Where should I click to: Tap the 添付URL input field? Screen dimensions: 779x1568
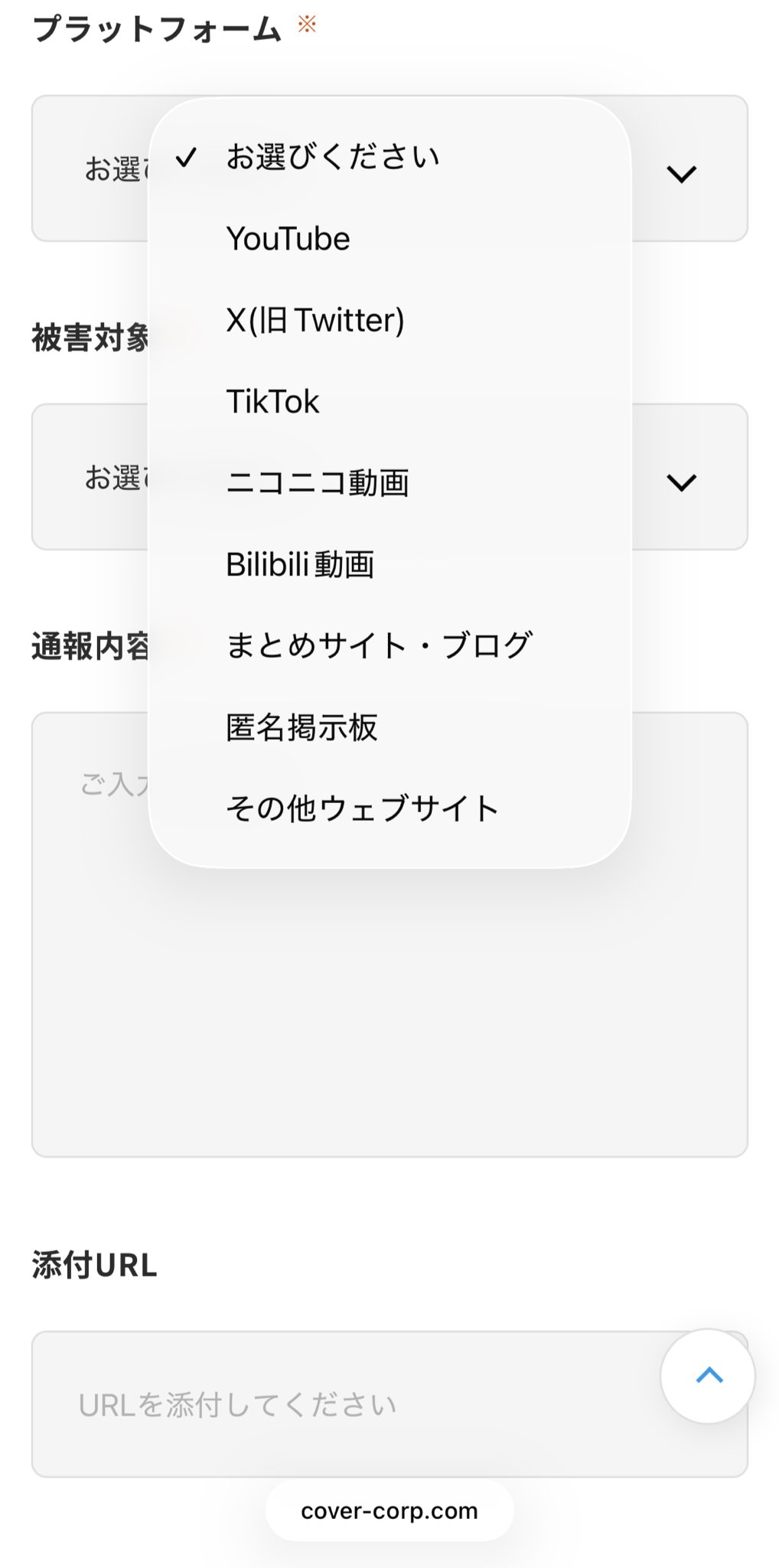[x=344, y=1404]
